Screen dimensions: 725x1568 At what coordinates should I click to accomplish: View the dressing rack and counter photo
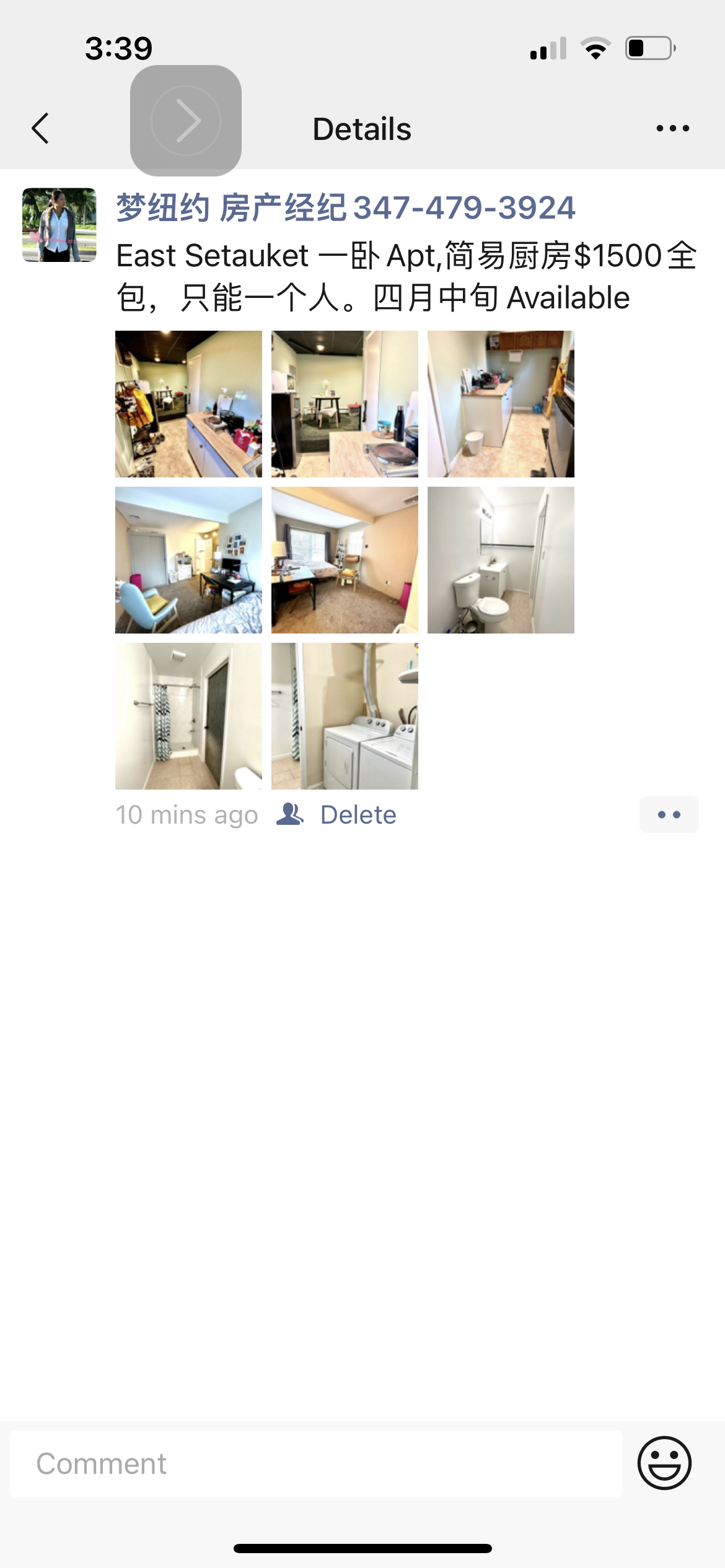[x=188, y=404]
